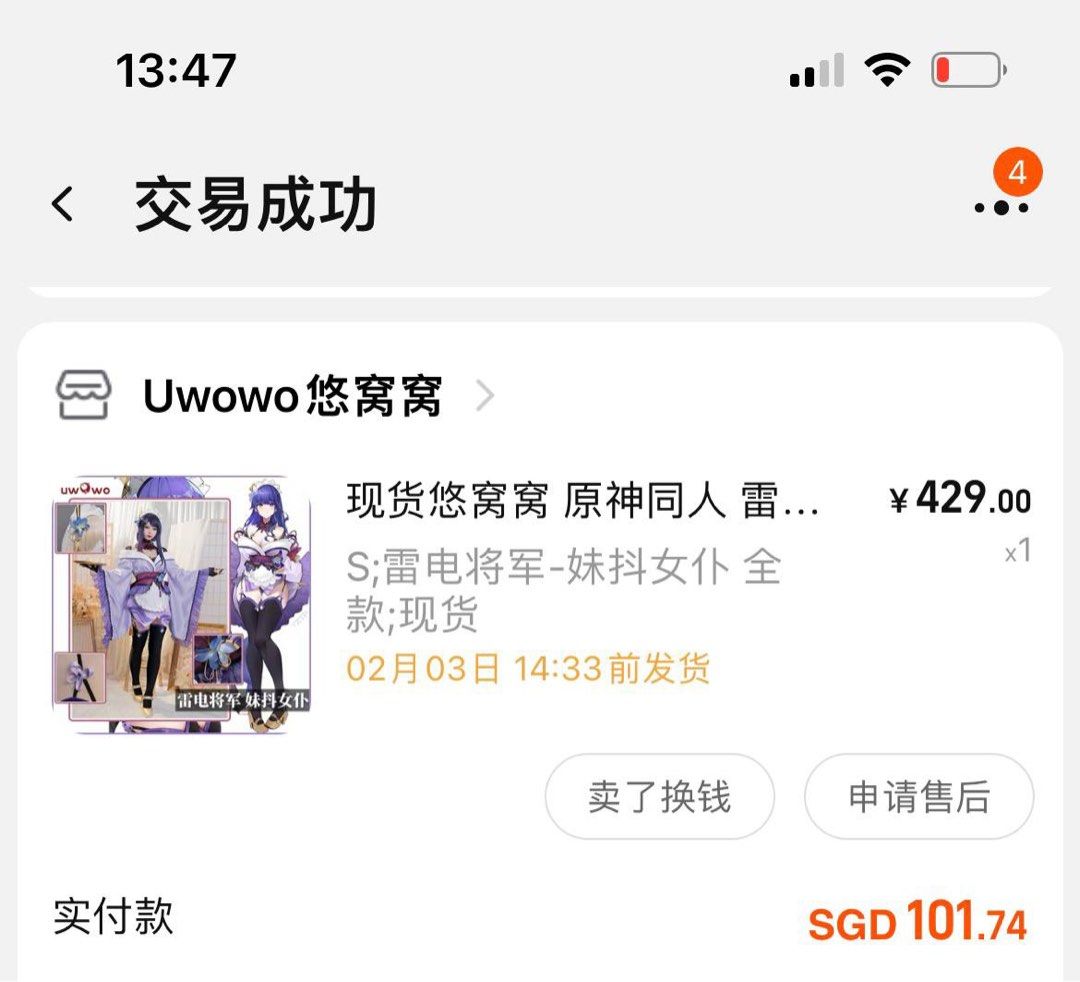Open the 现货悠窝窝 原神同人 item details
The width and height of the screenshot is (1080, 982).
pos(583,500)
